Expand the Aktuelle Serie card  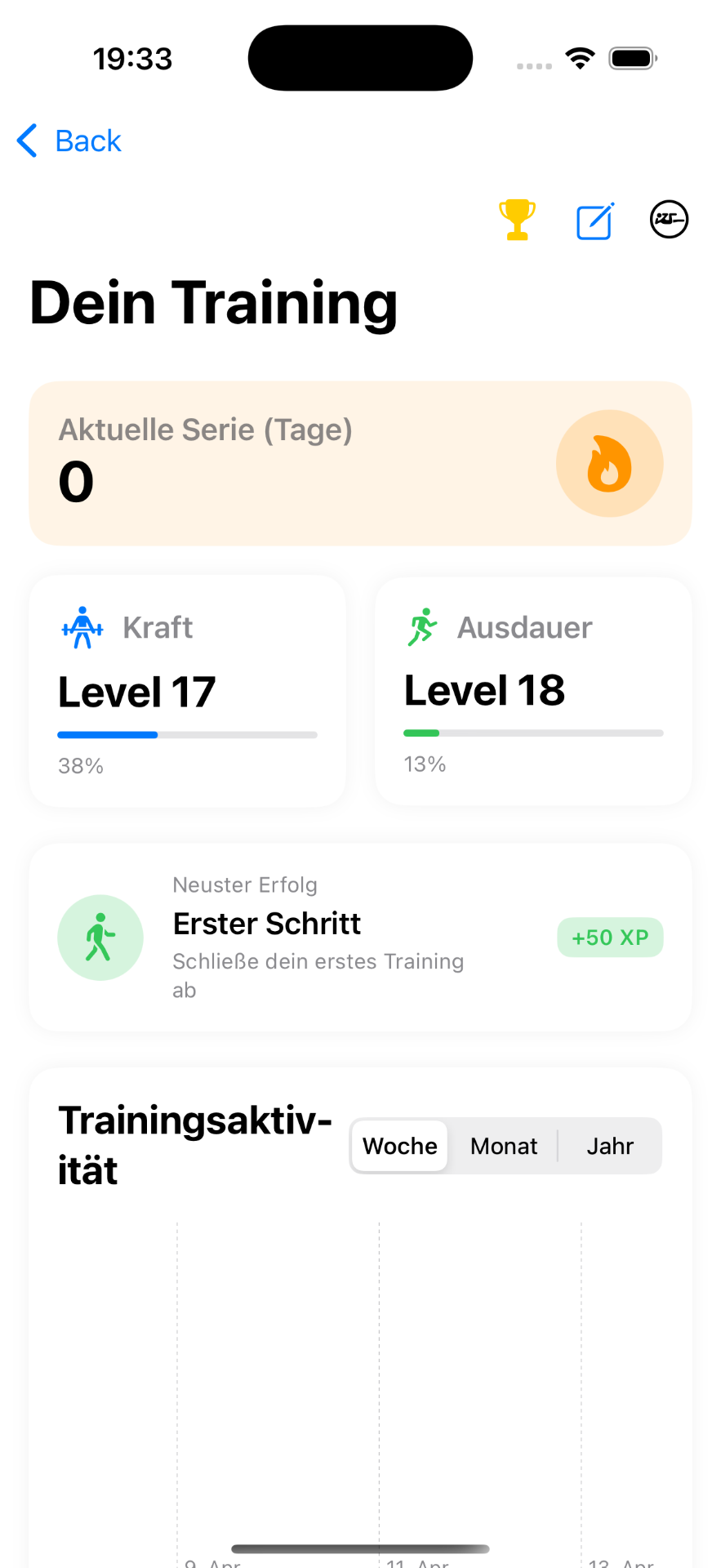(360, 462)
